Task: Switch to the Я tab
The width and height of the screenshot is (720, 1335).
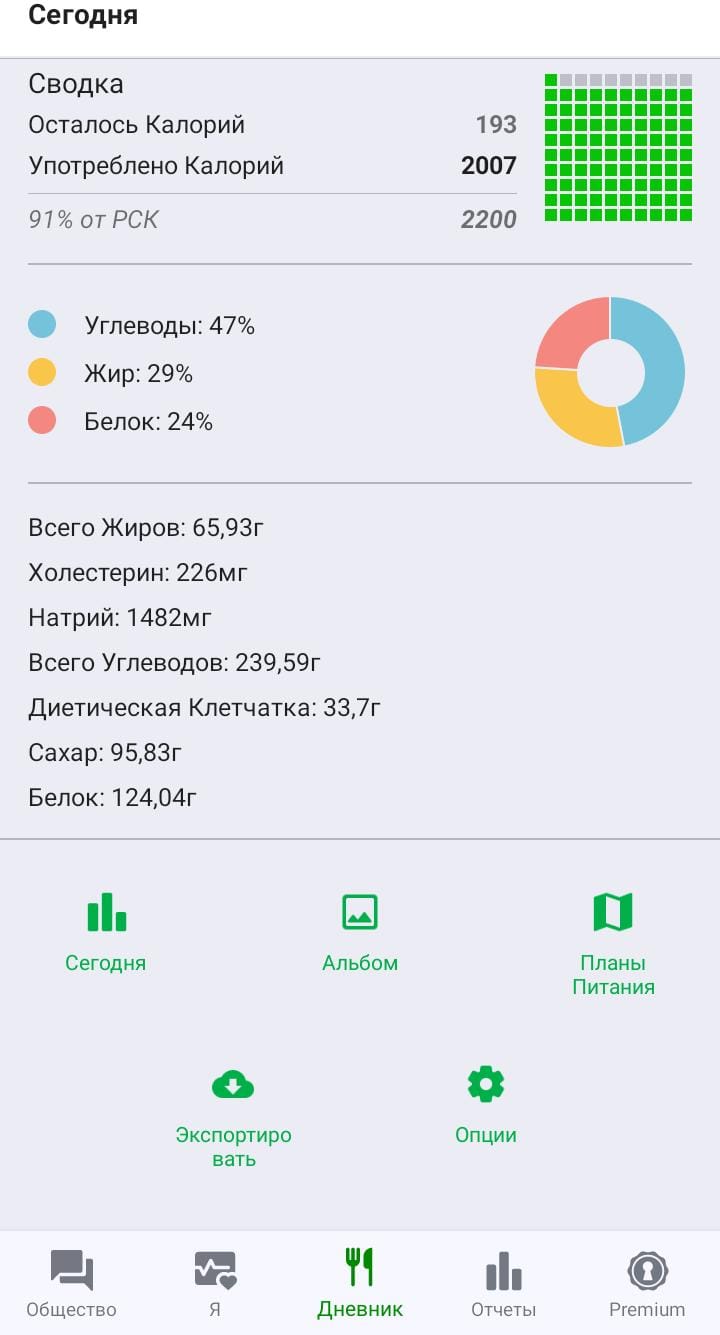Action: click(x=215, y=1283)
